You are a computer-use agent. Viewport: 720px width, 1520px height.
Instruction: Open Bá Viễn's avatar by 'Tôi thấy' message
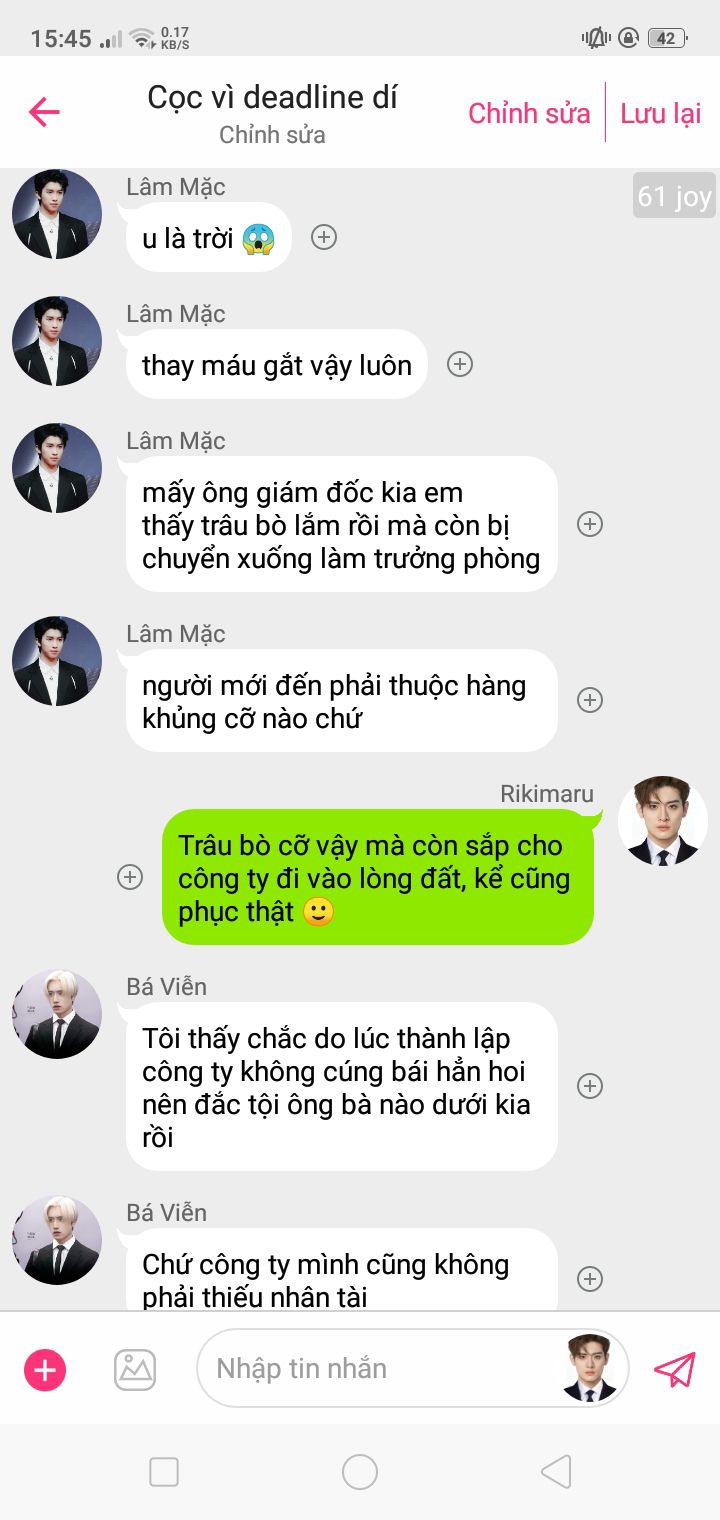point(57,1014)
